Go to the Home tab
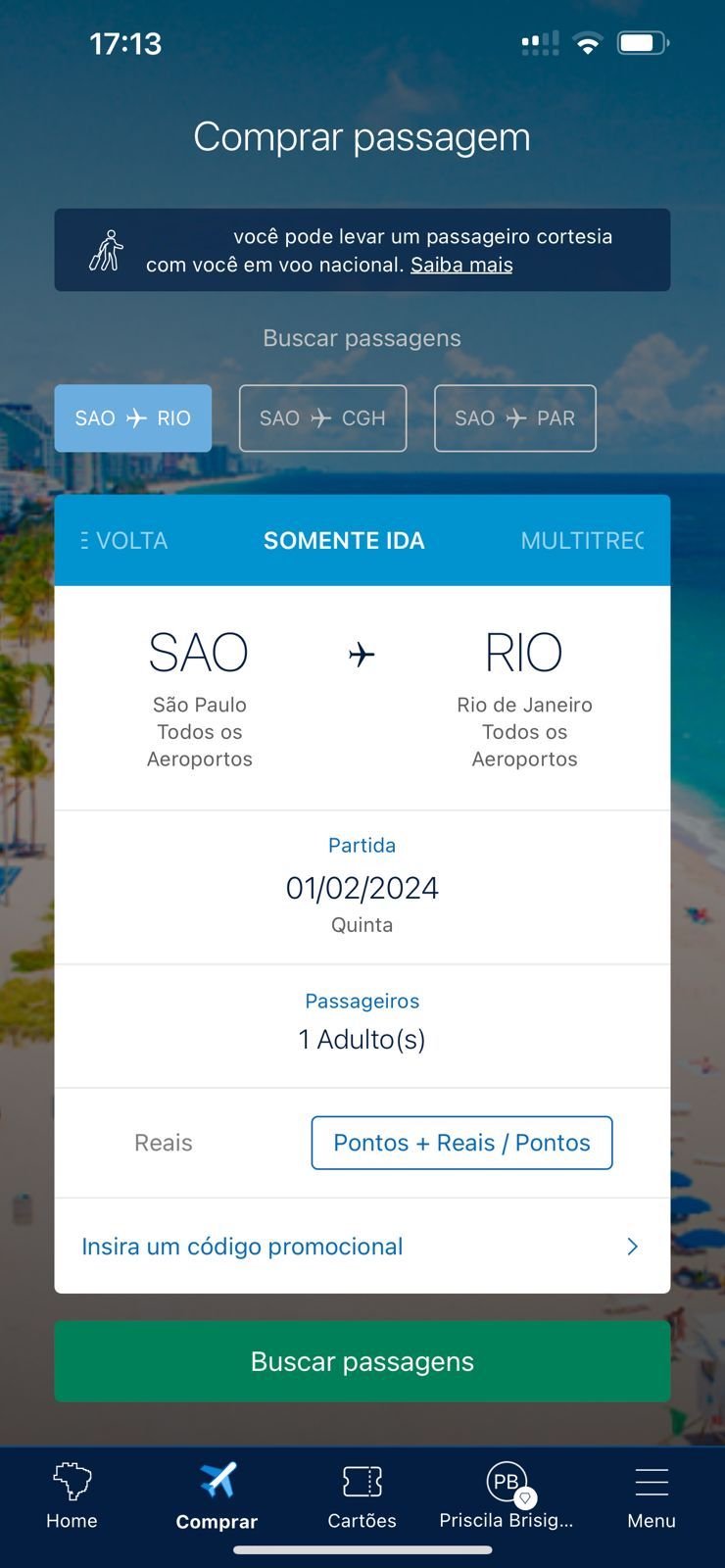 click(x=72, y=1495)
